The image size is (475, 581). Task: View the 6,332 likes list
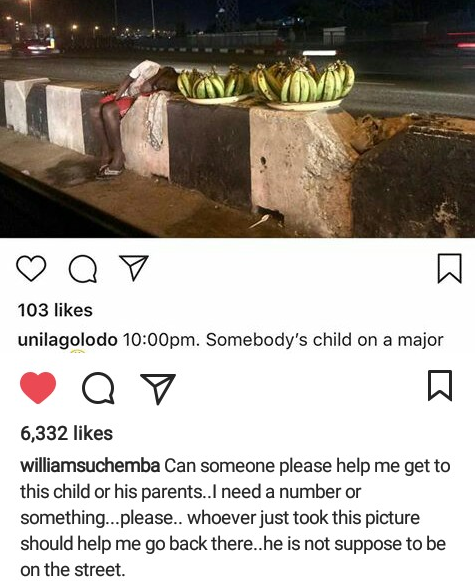pyautogui.click(x=66, y=433)
